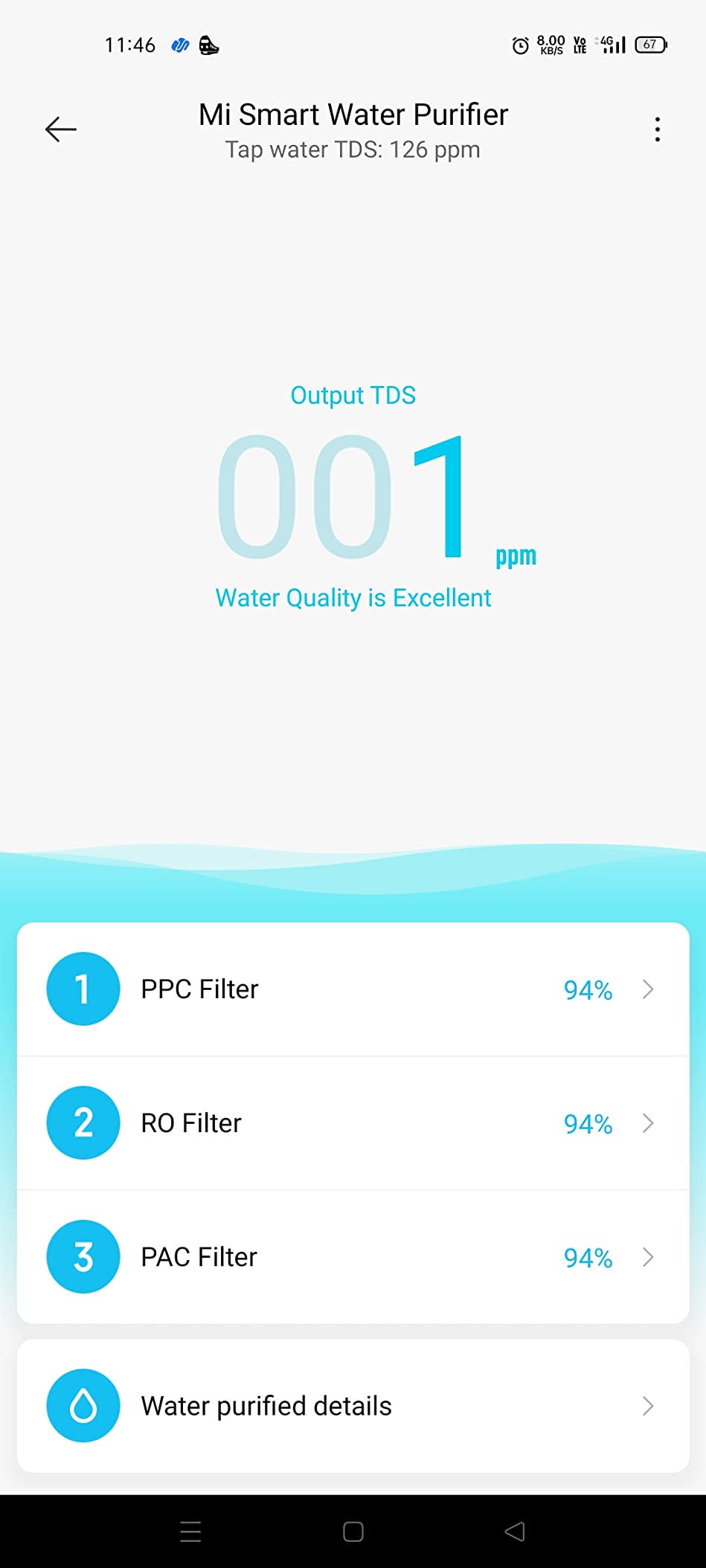Tap the Mi Smart Water Purifier title
Image resolution: width=706 pixels, height=1568 pixels.
coord(353,115)
